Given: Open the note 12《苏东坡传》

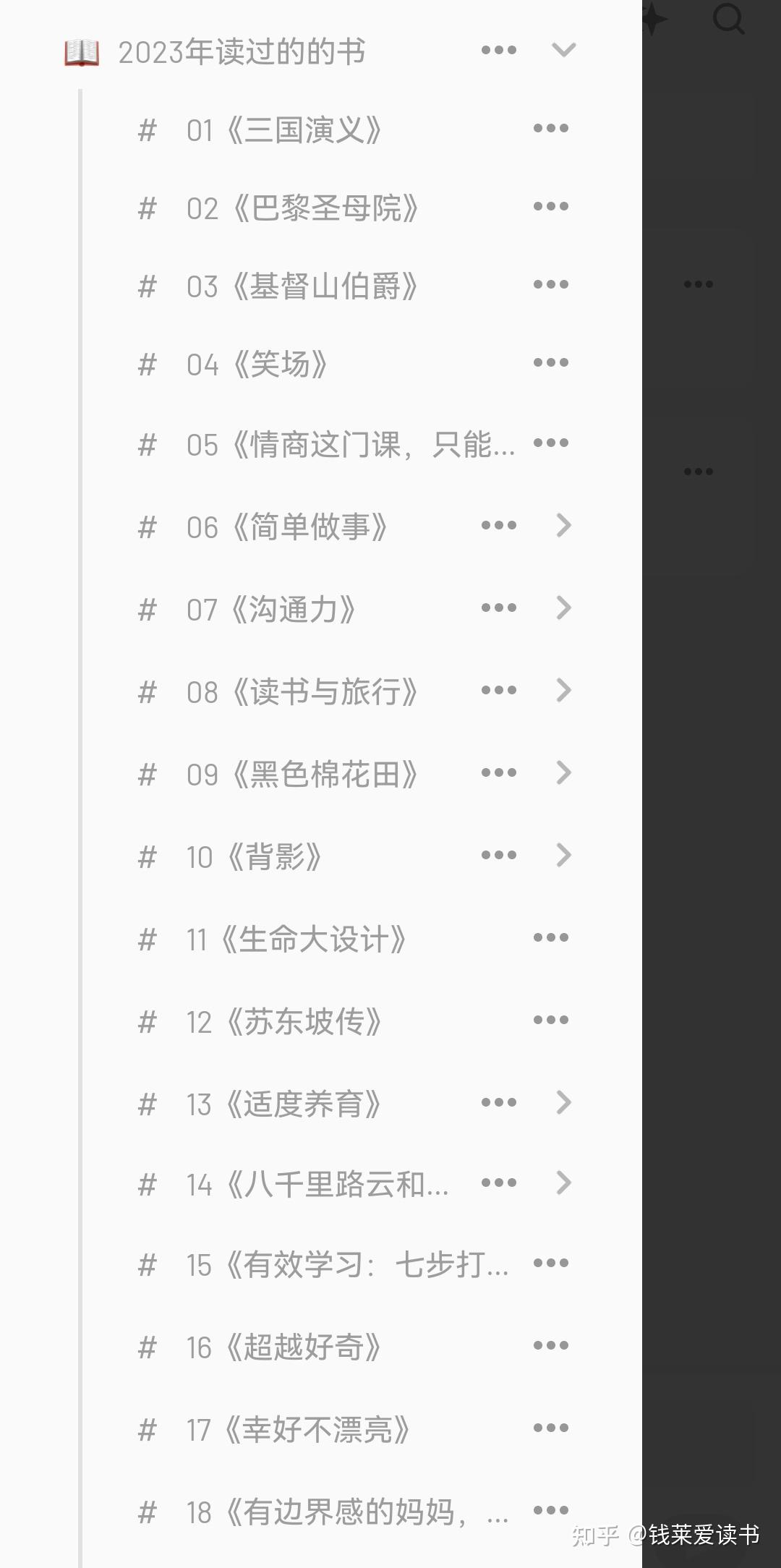Looking at the screenshot, I should click(x=283, y=1021).
